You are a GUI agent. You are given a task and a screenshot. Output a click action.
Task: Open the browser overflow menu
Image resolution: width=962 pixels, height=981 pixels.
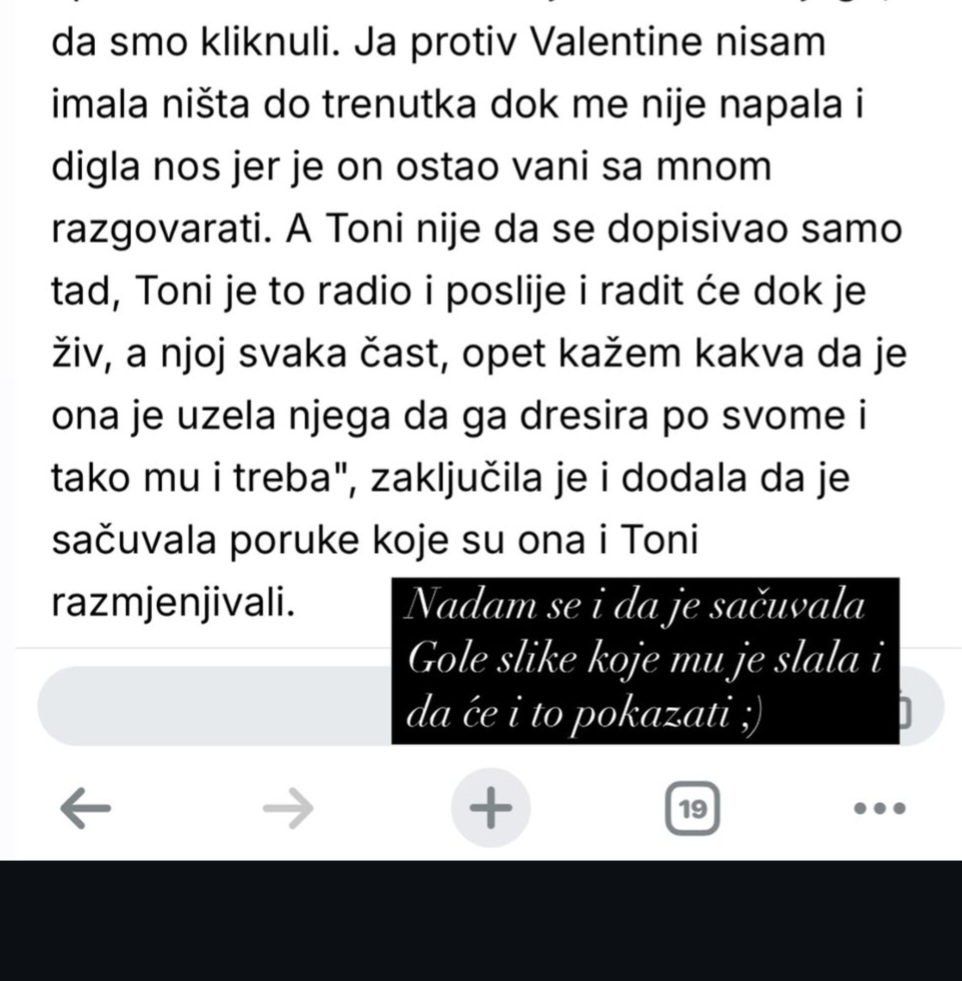(880, 806)
